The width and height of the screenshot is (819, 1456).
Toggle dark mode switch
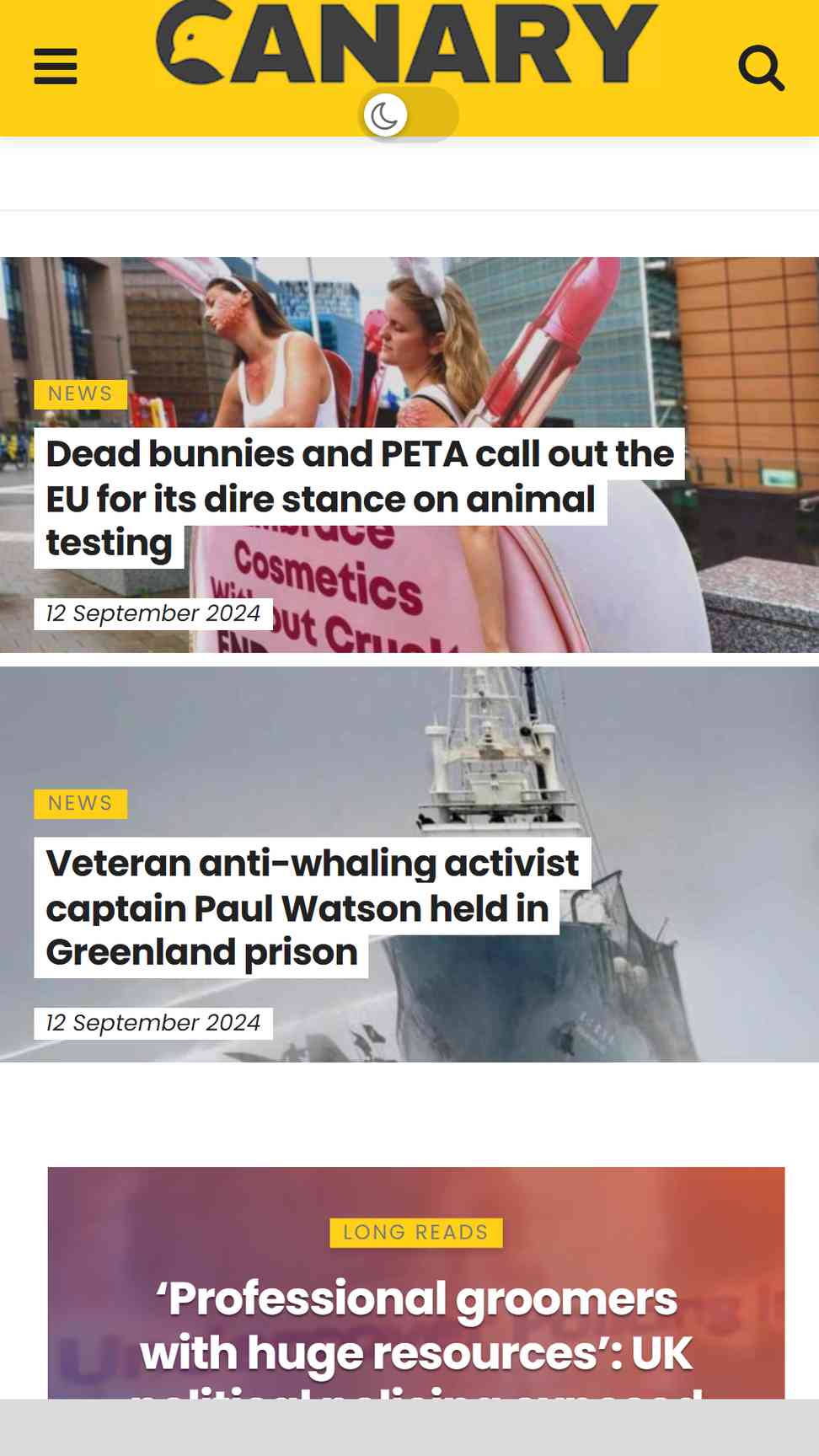409,115
